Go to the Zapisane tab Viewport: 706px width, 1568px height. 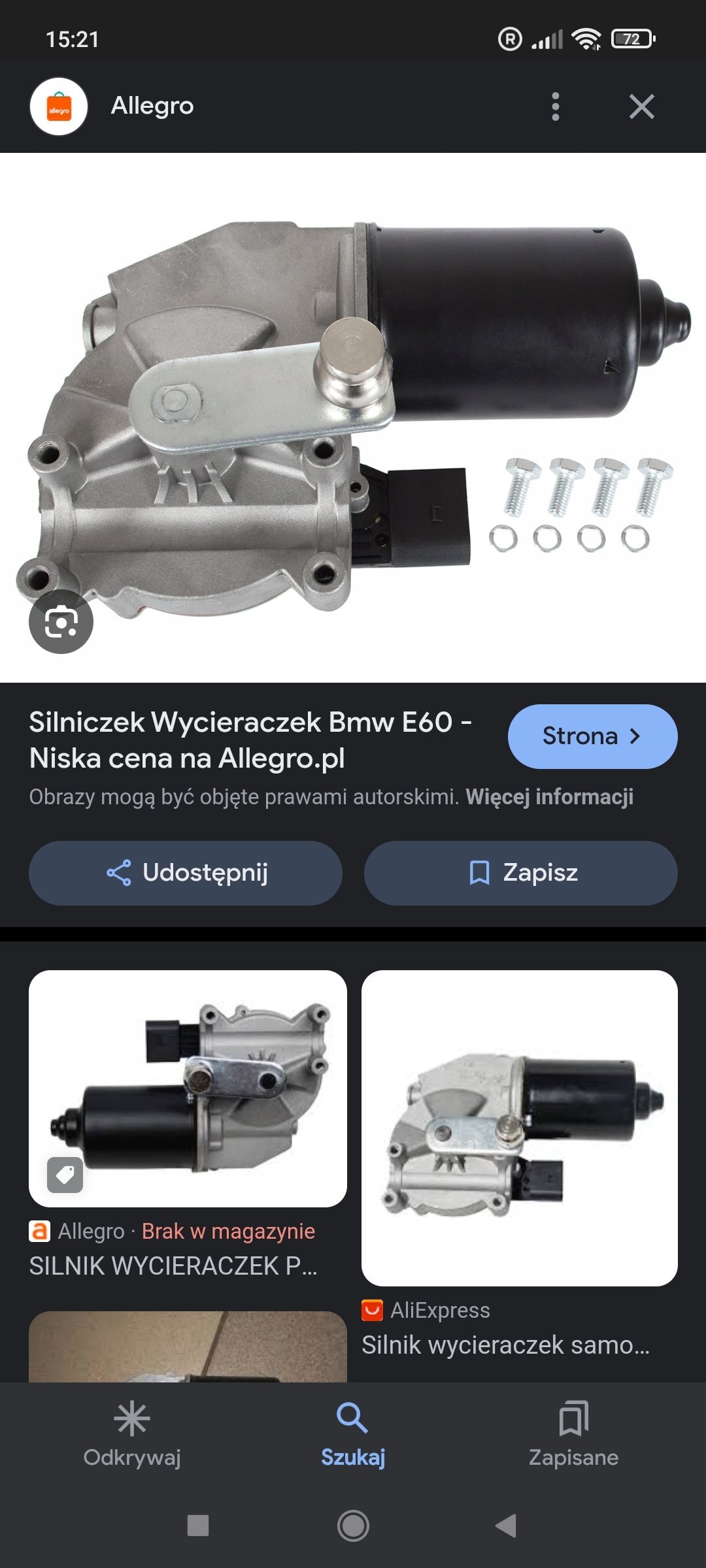coord(573,1435)
